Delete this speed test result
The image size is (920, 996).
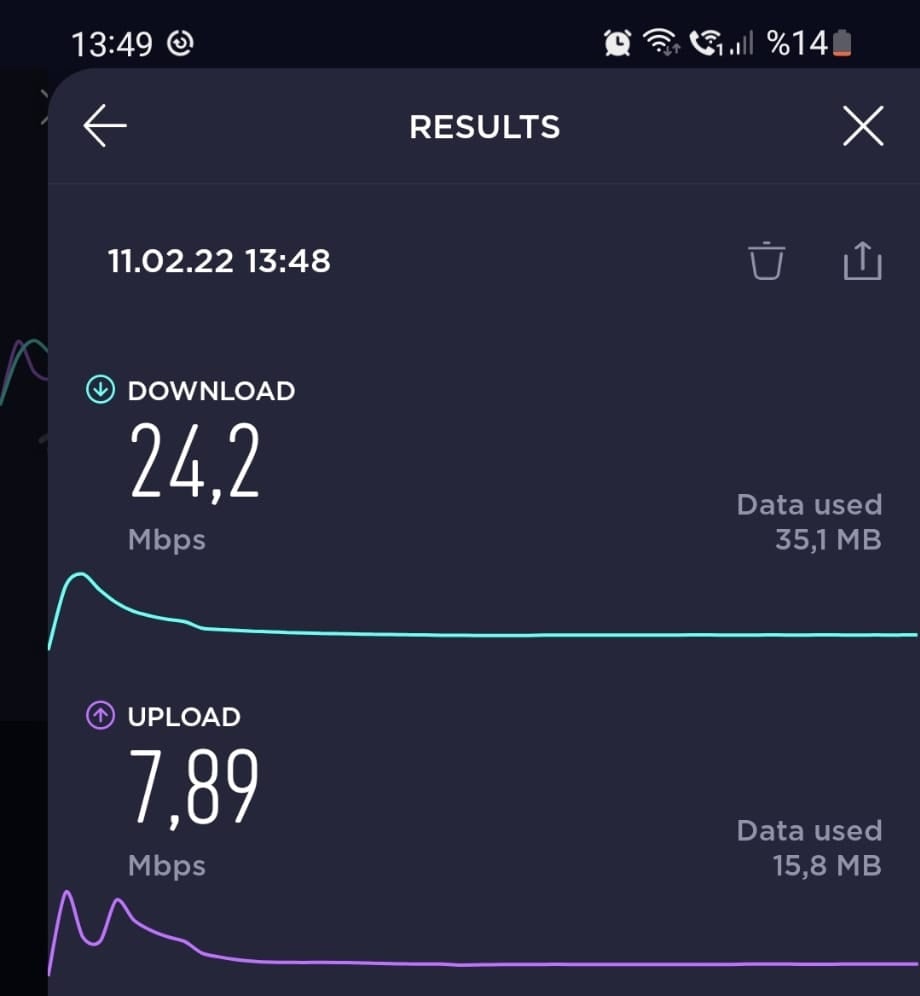766,261
